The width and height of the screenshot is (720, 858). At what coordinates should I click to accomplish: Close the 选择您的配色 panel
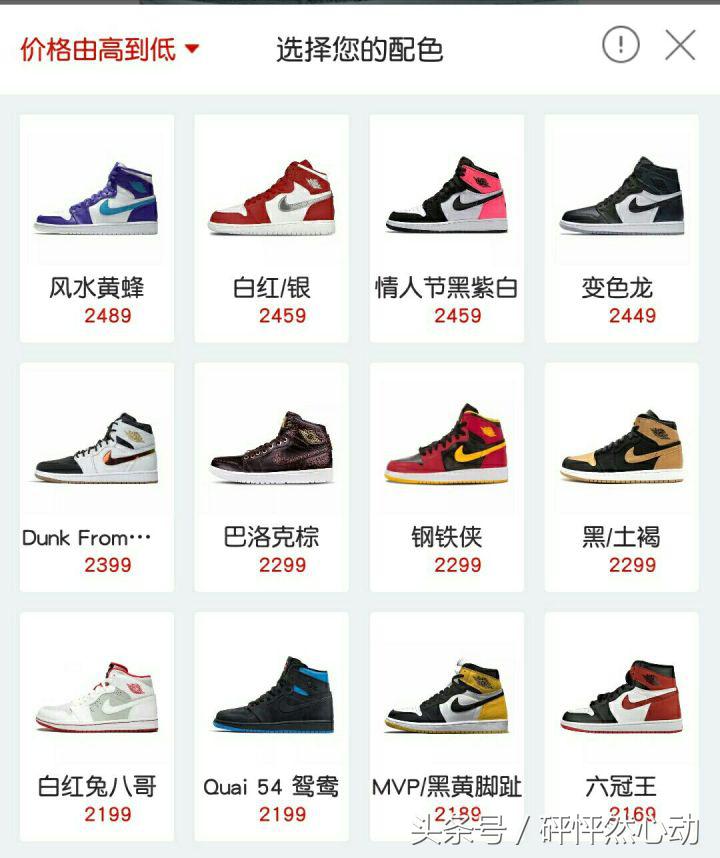click(681, 43)
